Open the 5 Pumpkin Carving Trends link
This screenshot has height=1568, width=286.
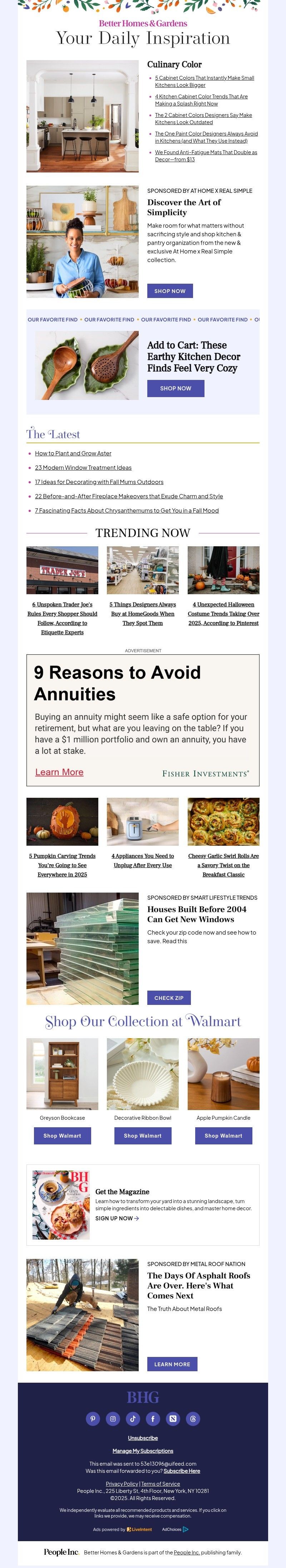pyautogui.click(x=62, y=865)
